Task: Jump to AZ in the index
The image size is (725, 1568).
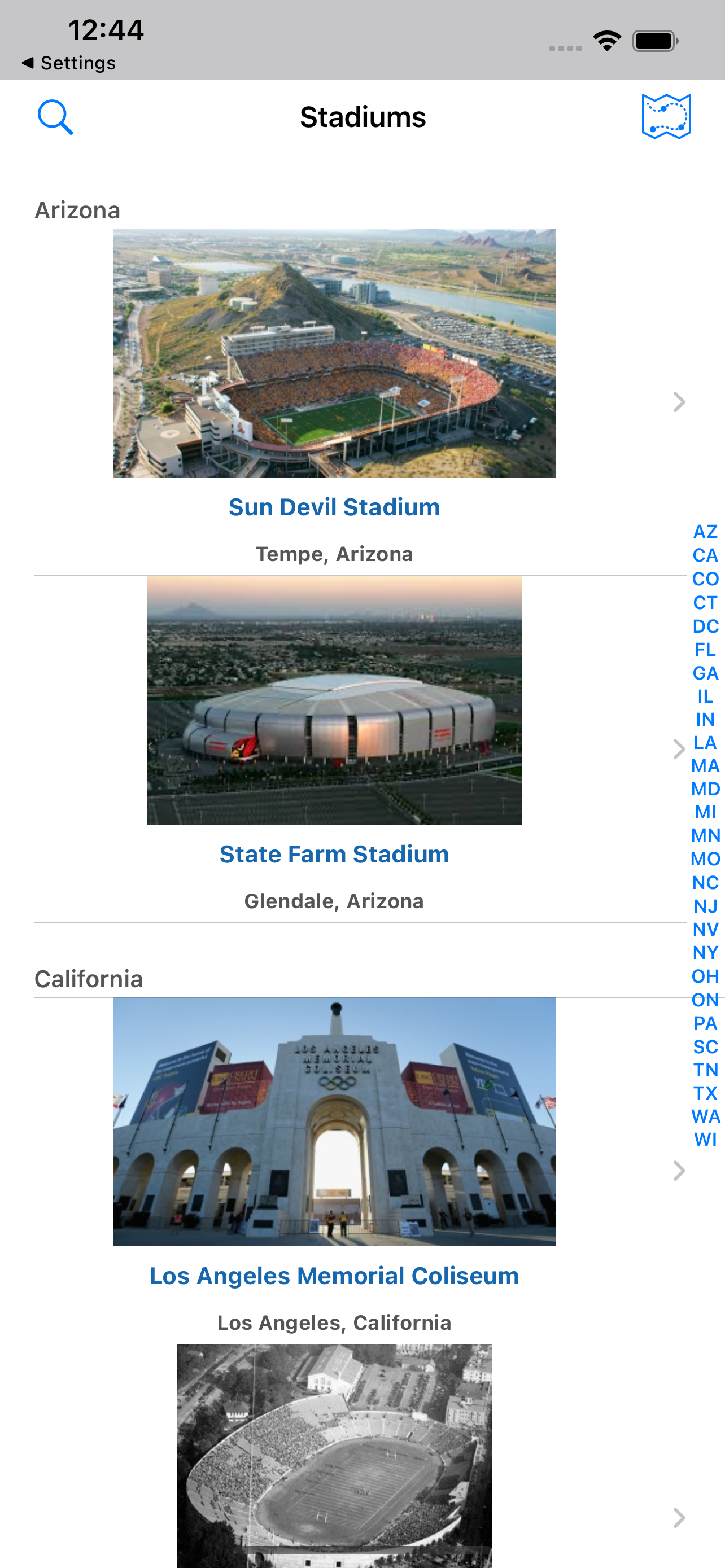Action: 705,531
